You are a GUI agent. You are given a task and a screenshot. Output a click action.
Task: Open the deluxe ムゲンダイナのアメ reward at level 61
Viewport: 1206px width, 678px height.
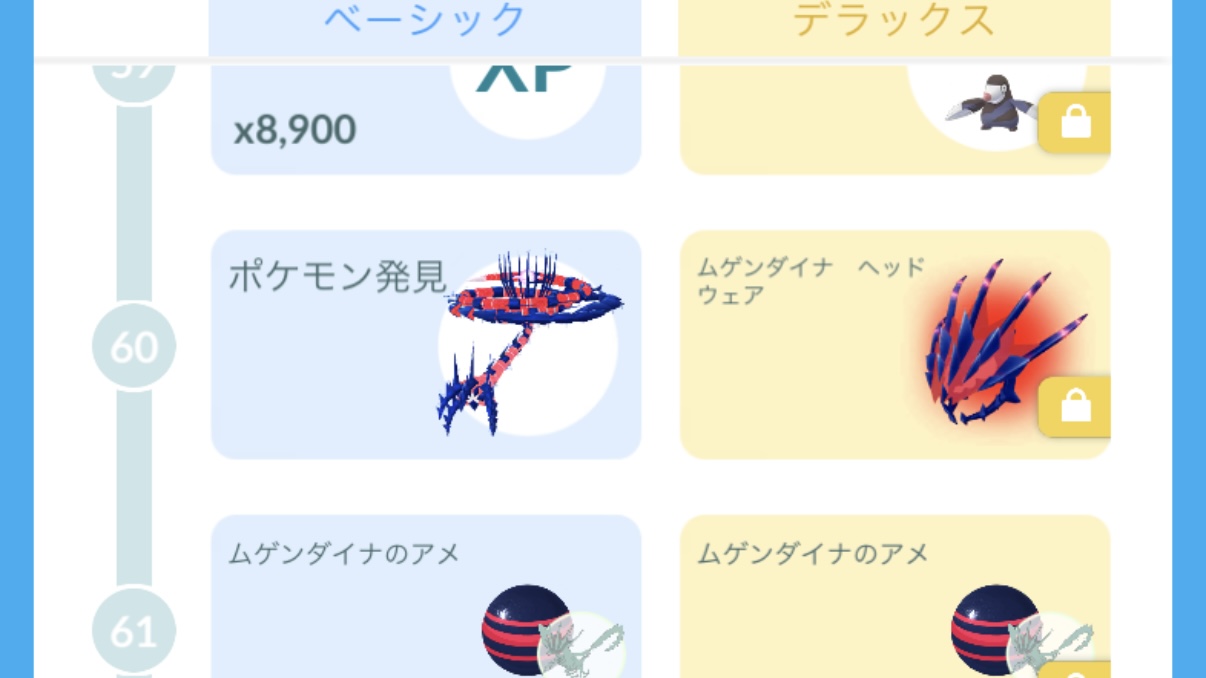click(x=894, y=598)
